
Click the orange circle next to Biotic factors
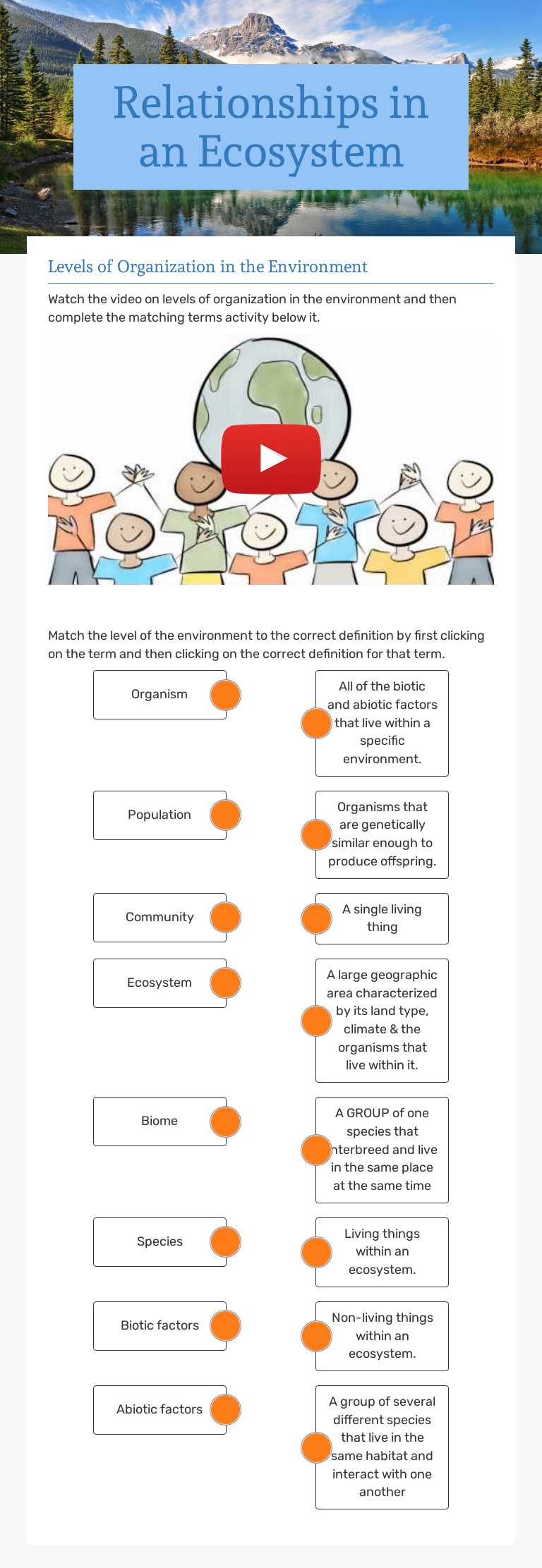(225, 1325)
